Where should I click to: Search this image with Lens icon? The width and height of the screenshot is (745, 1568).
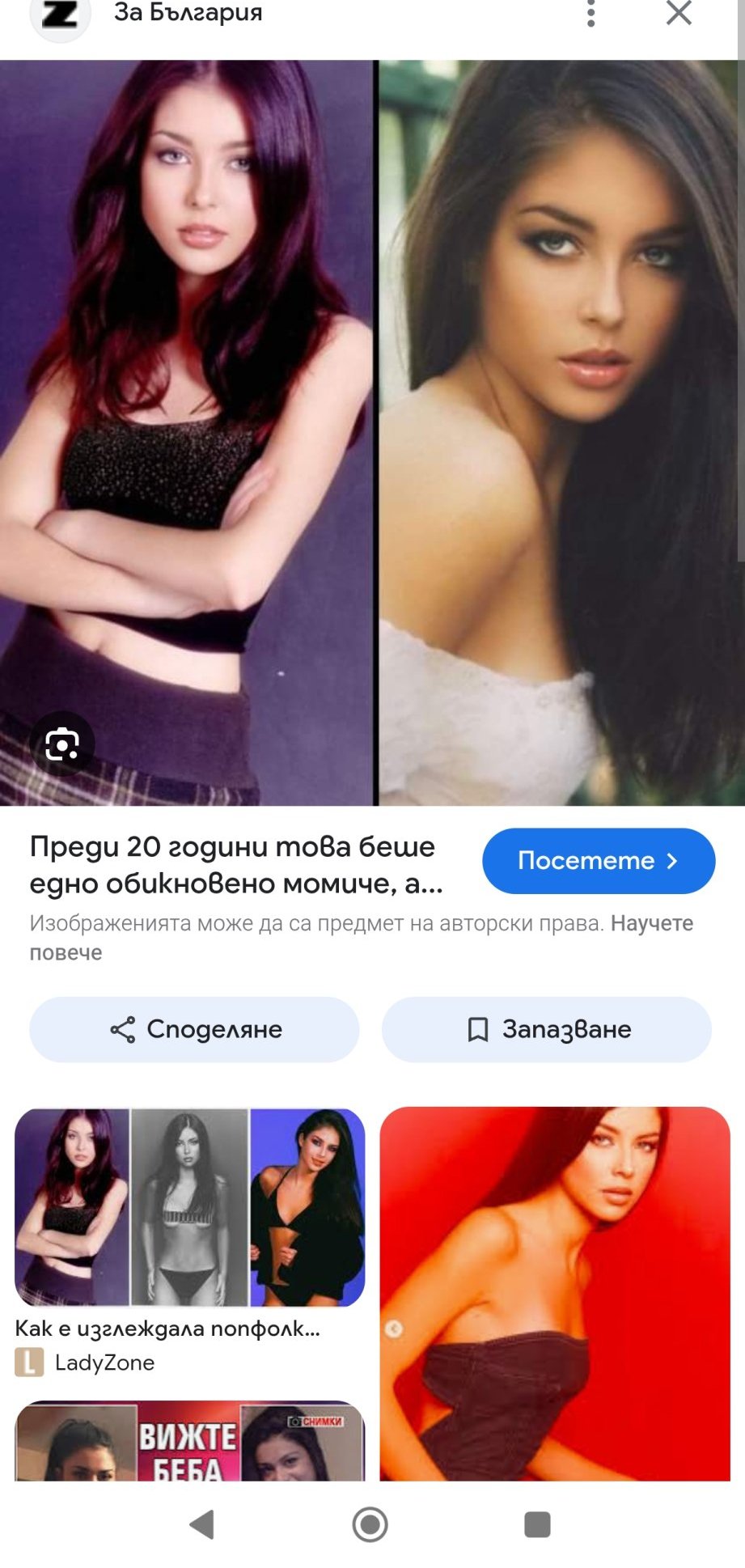pyautogui.click(x=62, y=744)
